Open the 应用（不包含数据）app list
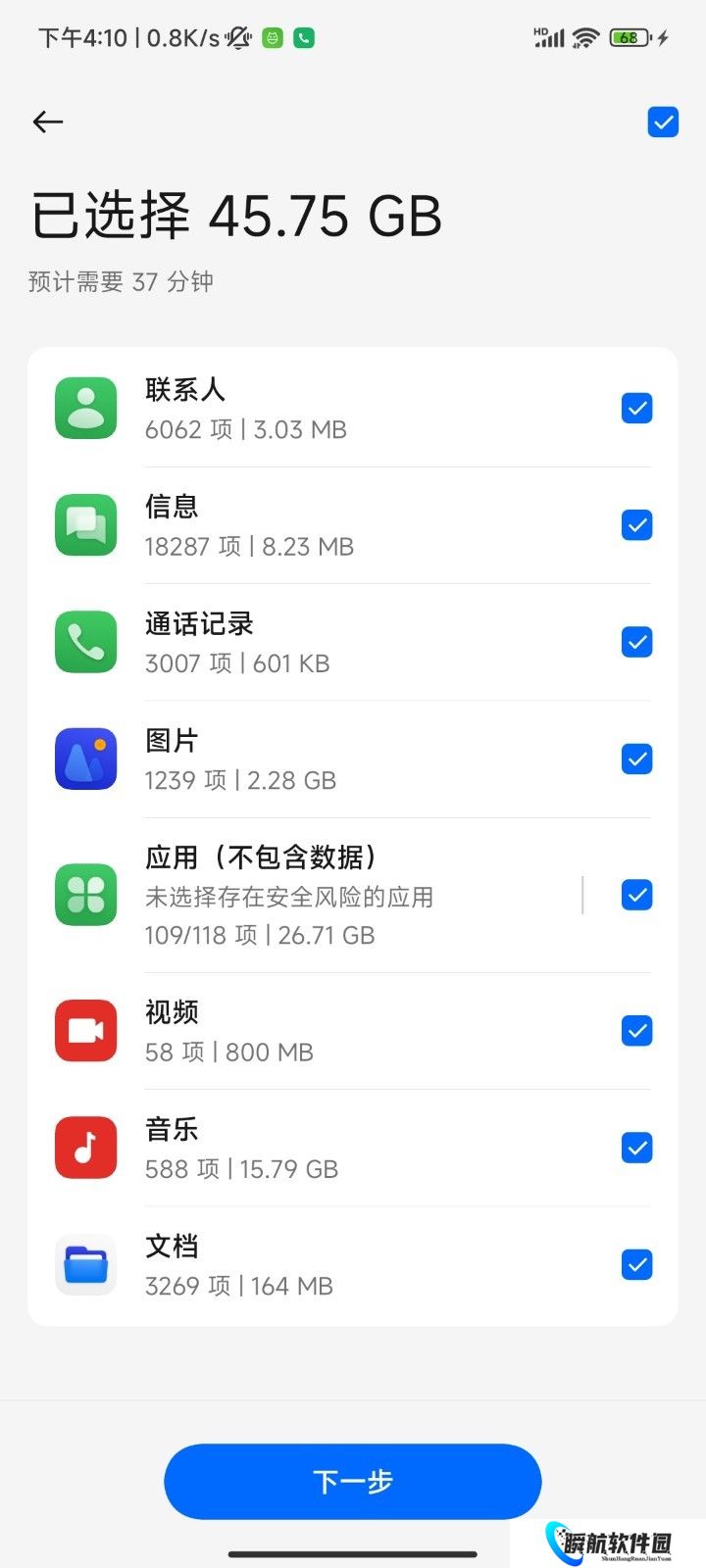 (x=324, y=895)
